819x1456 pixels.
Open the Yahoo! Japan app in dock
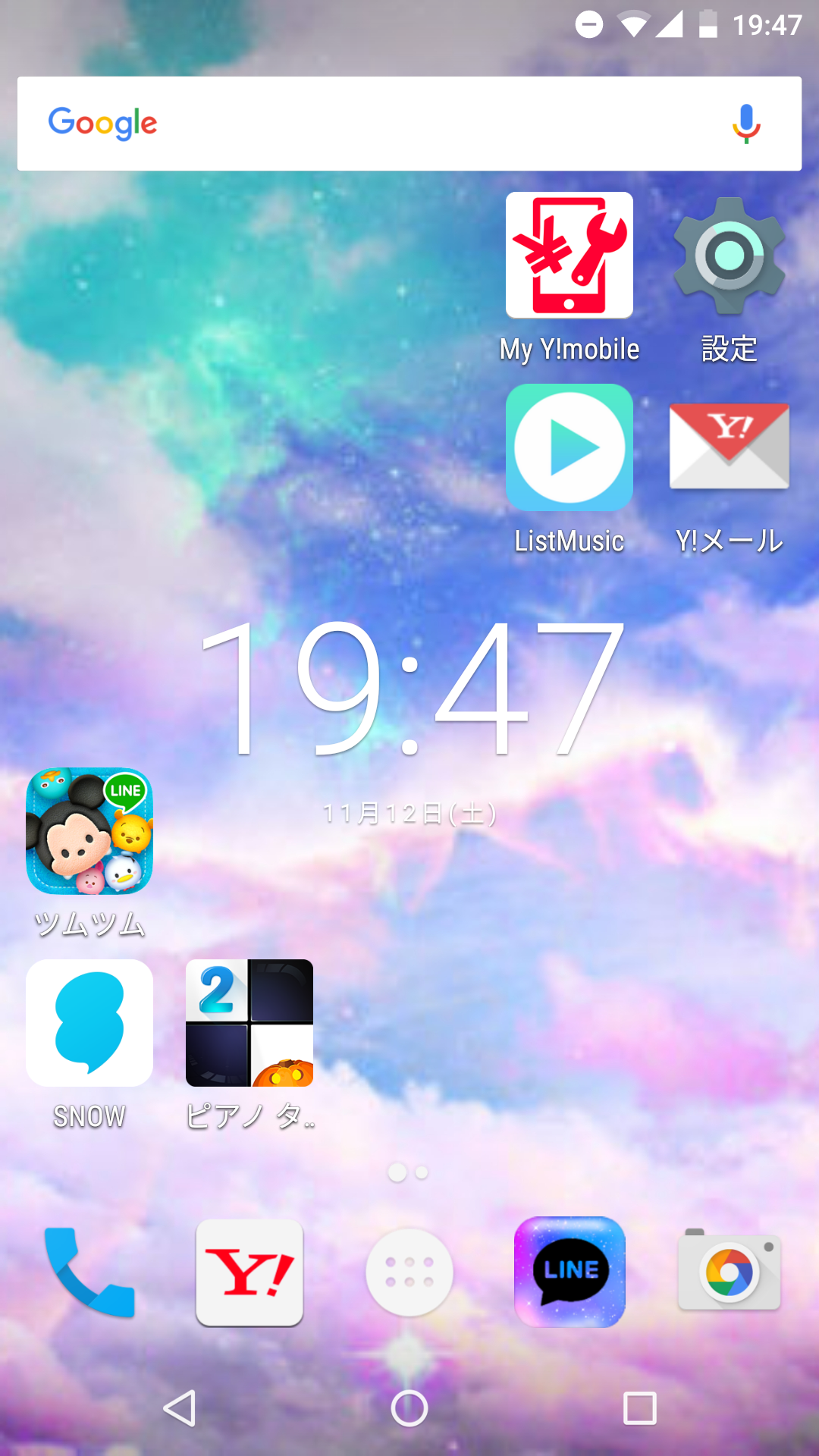[249, 1272]
